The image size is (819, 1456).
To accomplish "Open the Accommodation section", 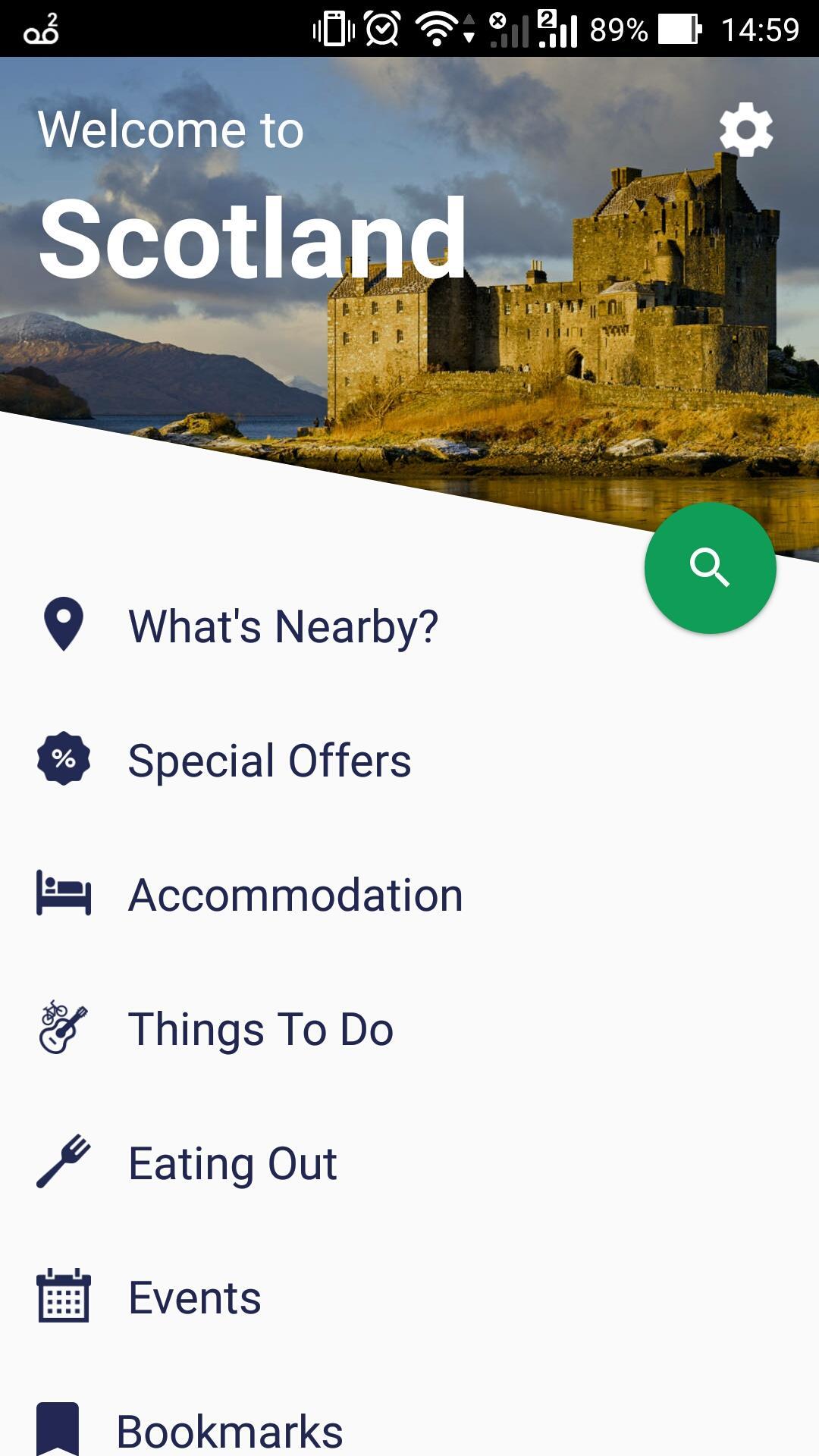I will pyautogui.click(x=296, y=894).
